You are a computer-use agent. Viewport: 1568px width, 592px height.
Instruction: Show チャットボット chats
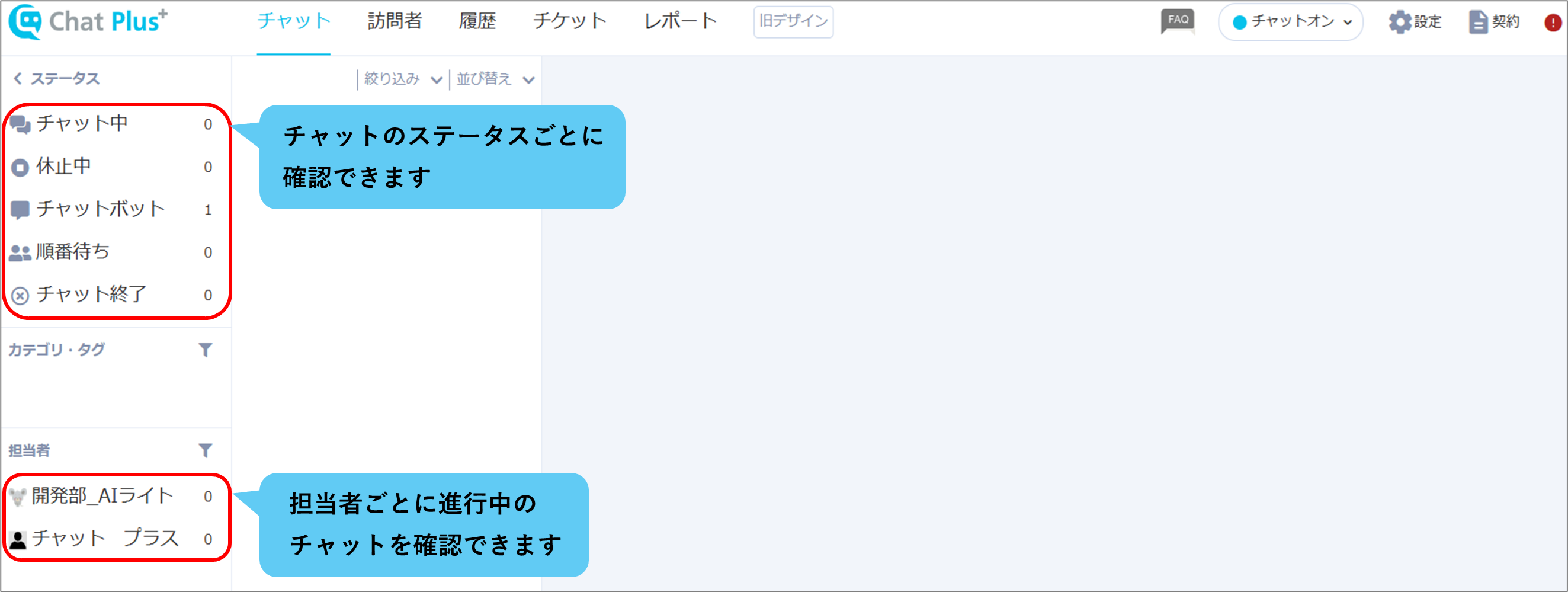point(101,209)
